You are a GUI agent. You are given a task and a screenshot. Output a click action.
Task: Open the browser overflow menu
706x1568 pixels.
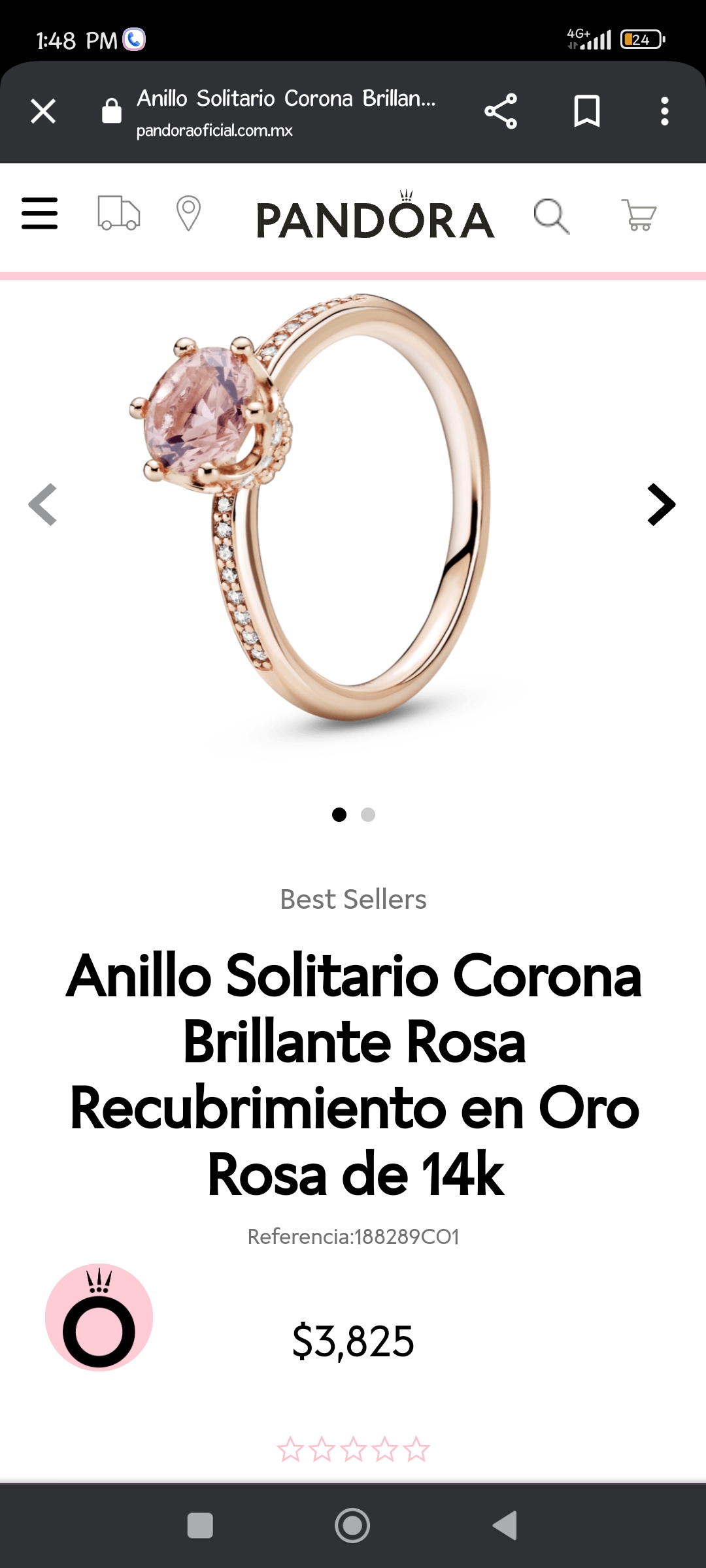[x=664, y=111]
